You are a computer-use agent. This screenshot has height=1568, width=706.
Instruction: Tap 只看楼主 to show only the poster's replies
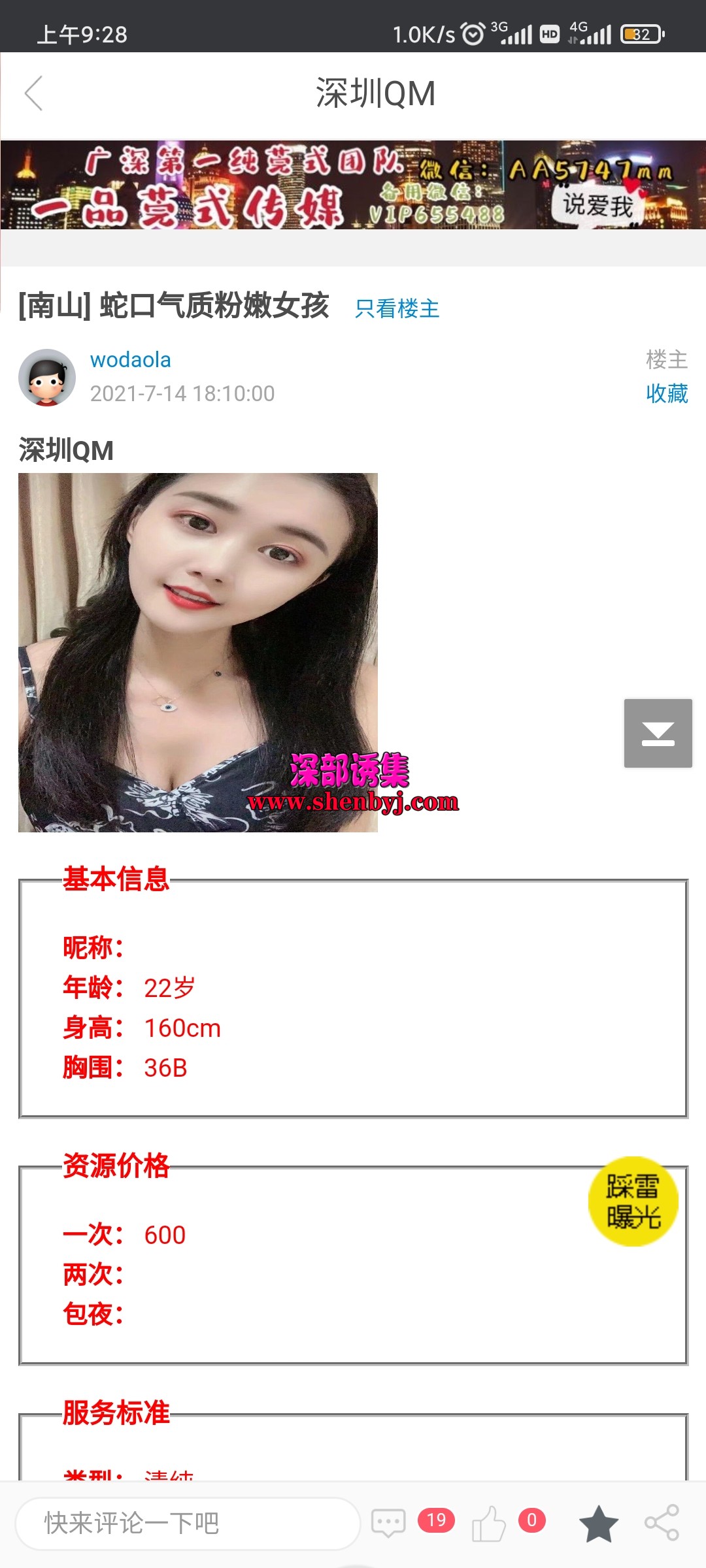(x=397, y=308)
